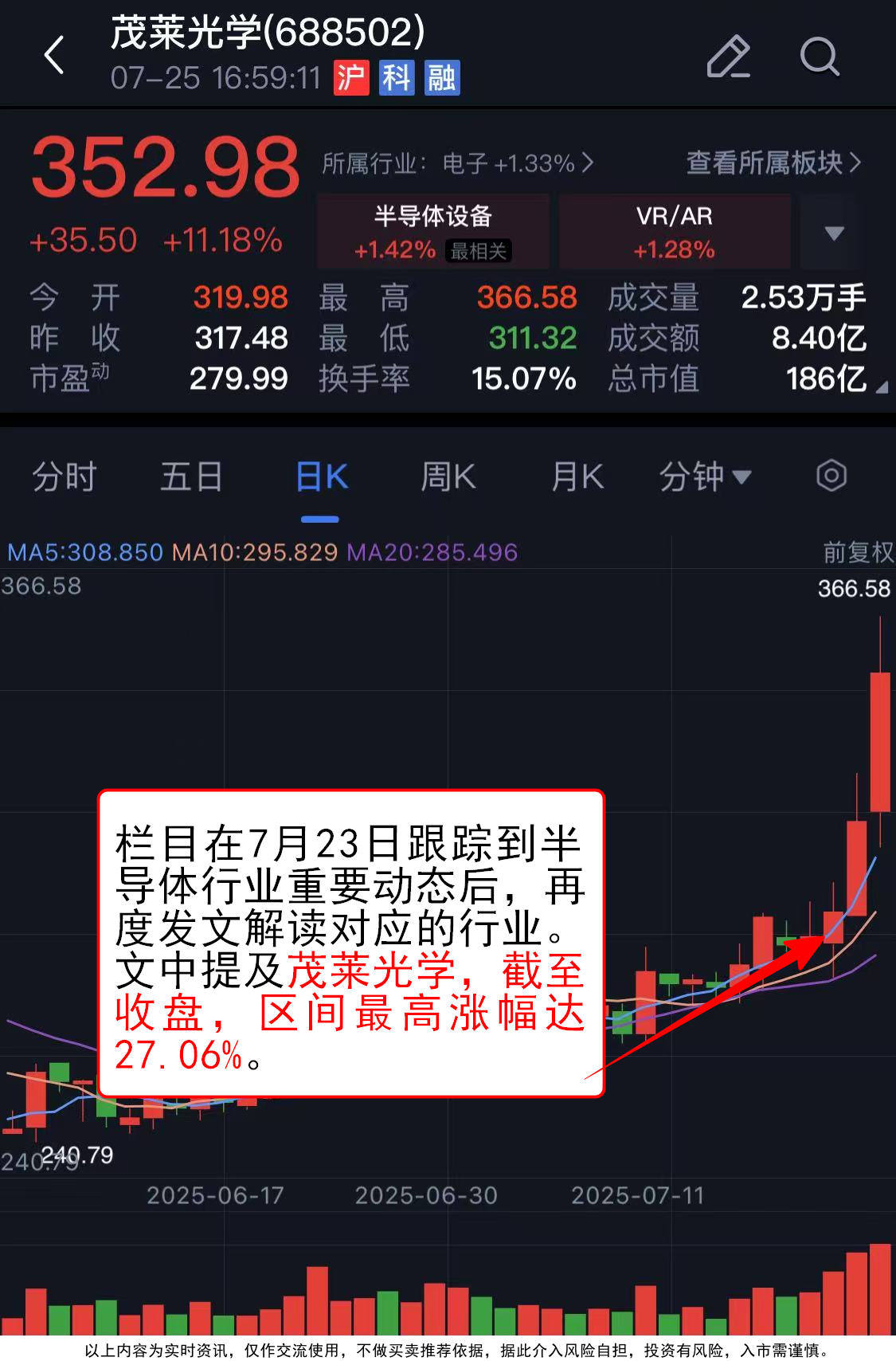
Task: Open 查看所属板块
Action: pyautogui.click(x=773, y=163)
